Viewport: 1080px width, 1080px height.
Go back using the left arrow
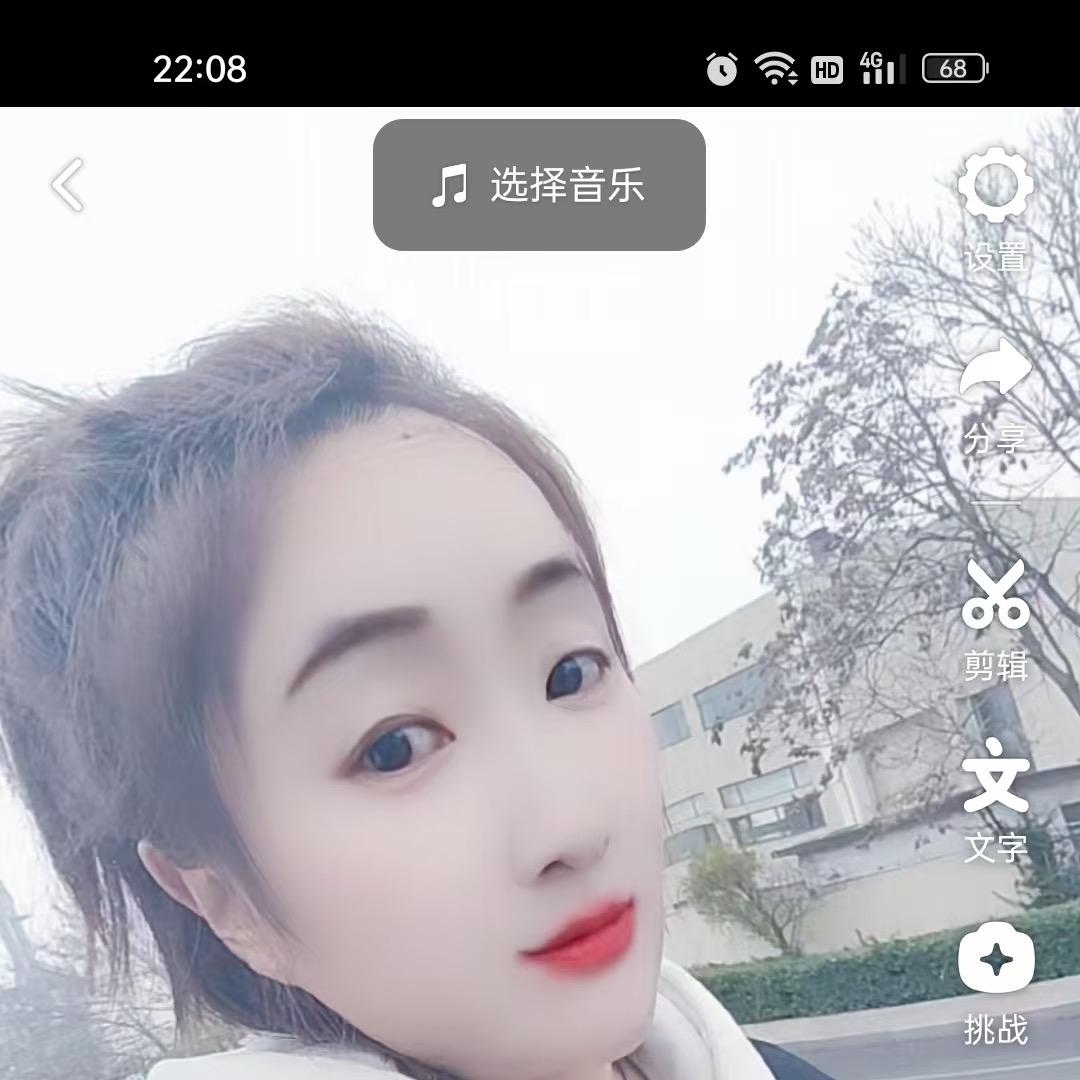(68, 186)
